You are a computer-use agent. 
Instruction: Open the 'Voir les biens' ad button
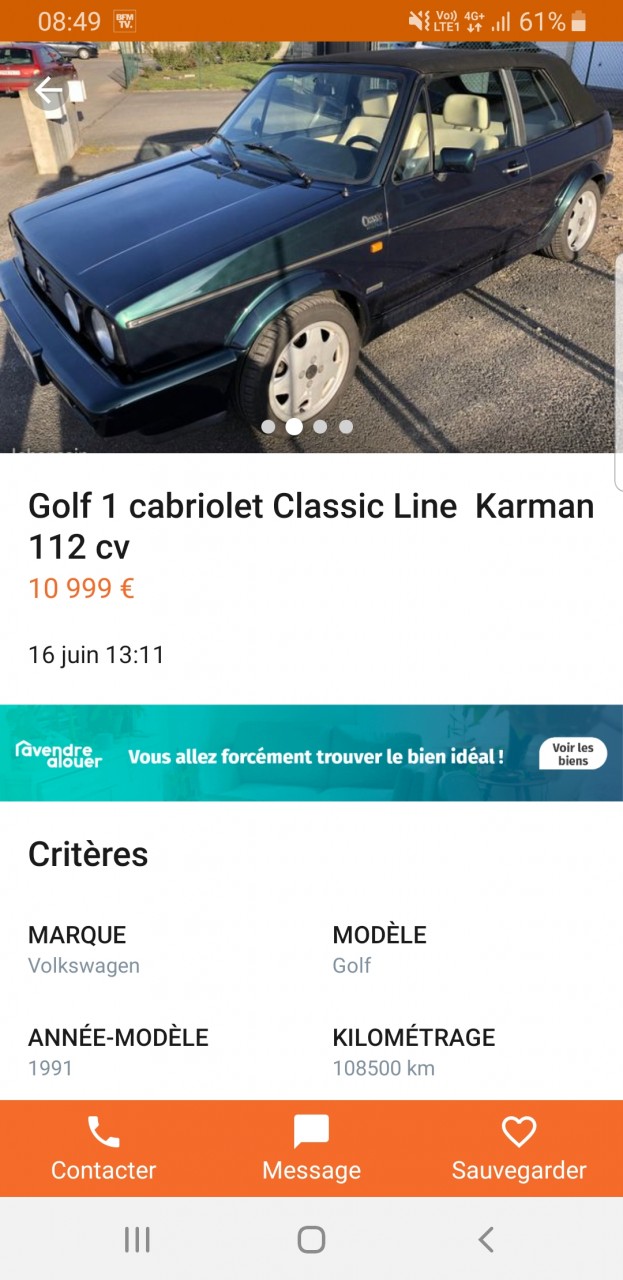572,754
